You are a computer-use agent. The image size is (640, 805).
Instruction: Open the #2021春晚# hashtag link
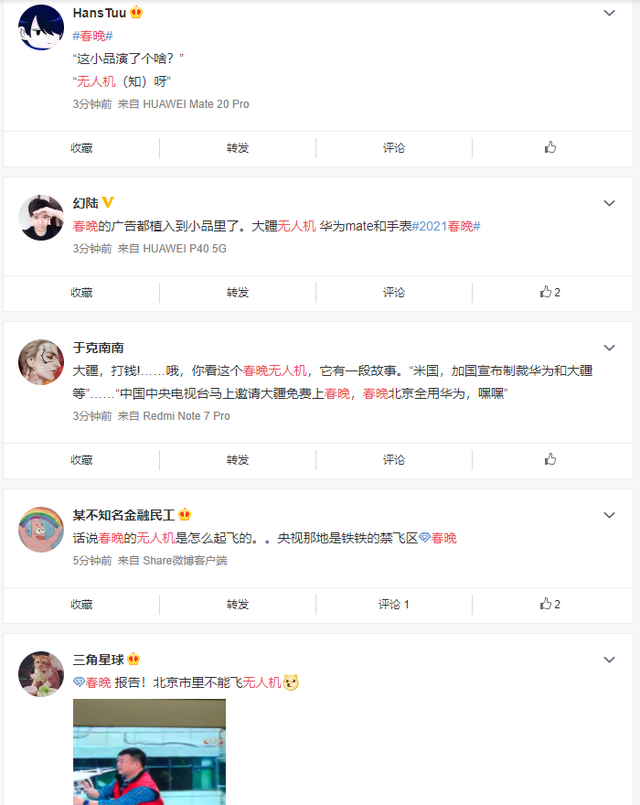[446, 226]
